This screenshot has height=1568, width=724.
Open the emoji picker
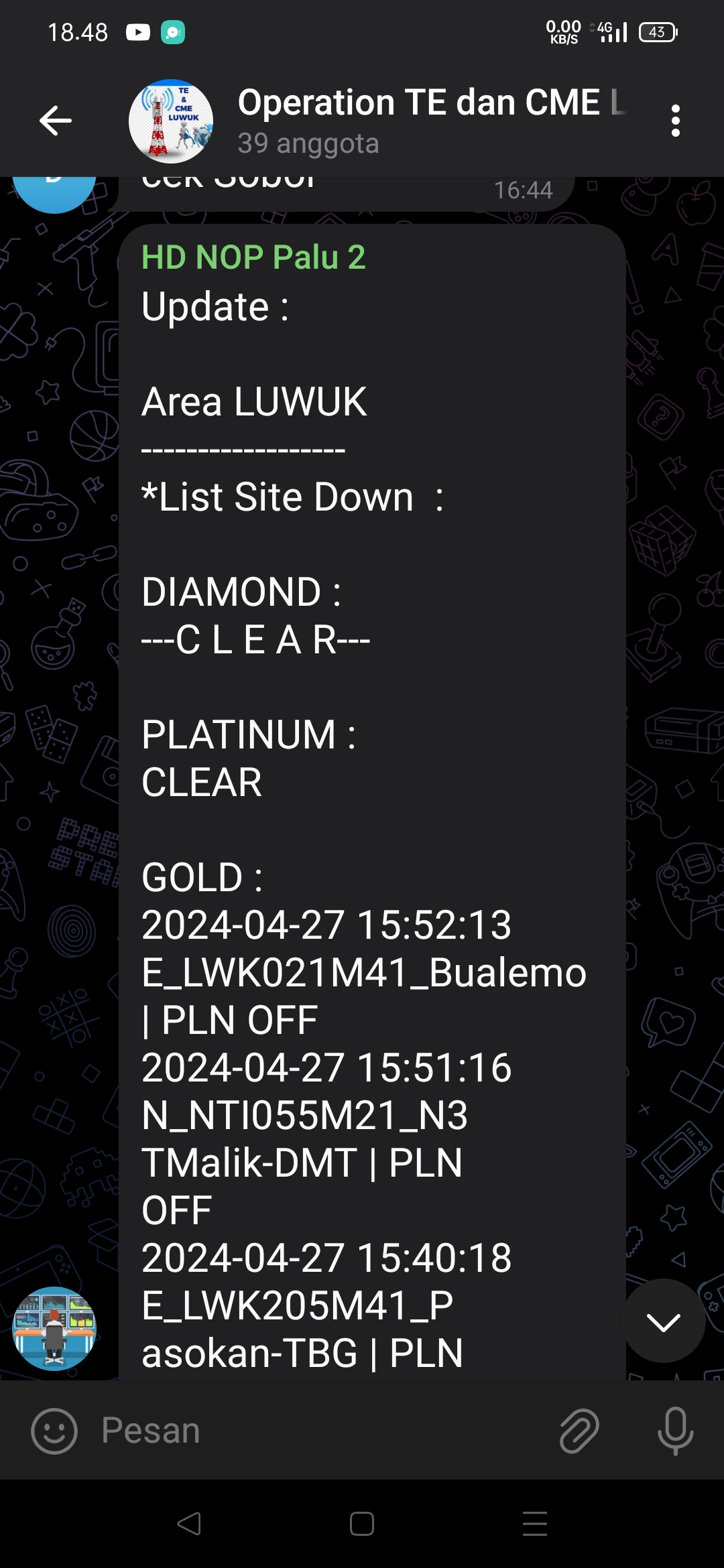point(54,1431)
